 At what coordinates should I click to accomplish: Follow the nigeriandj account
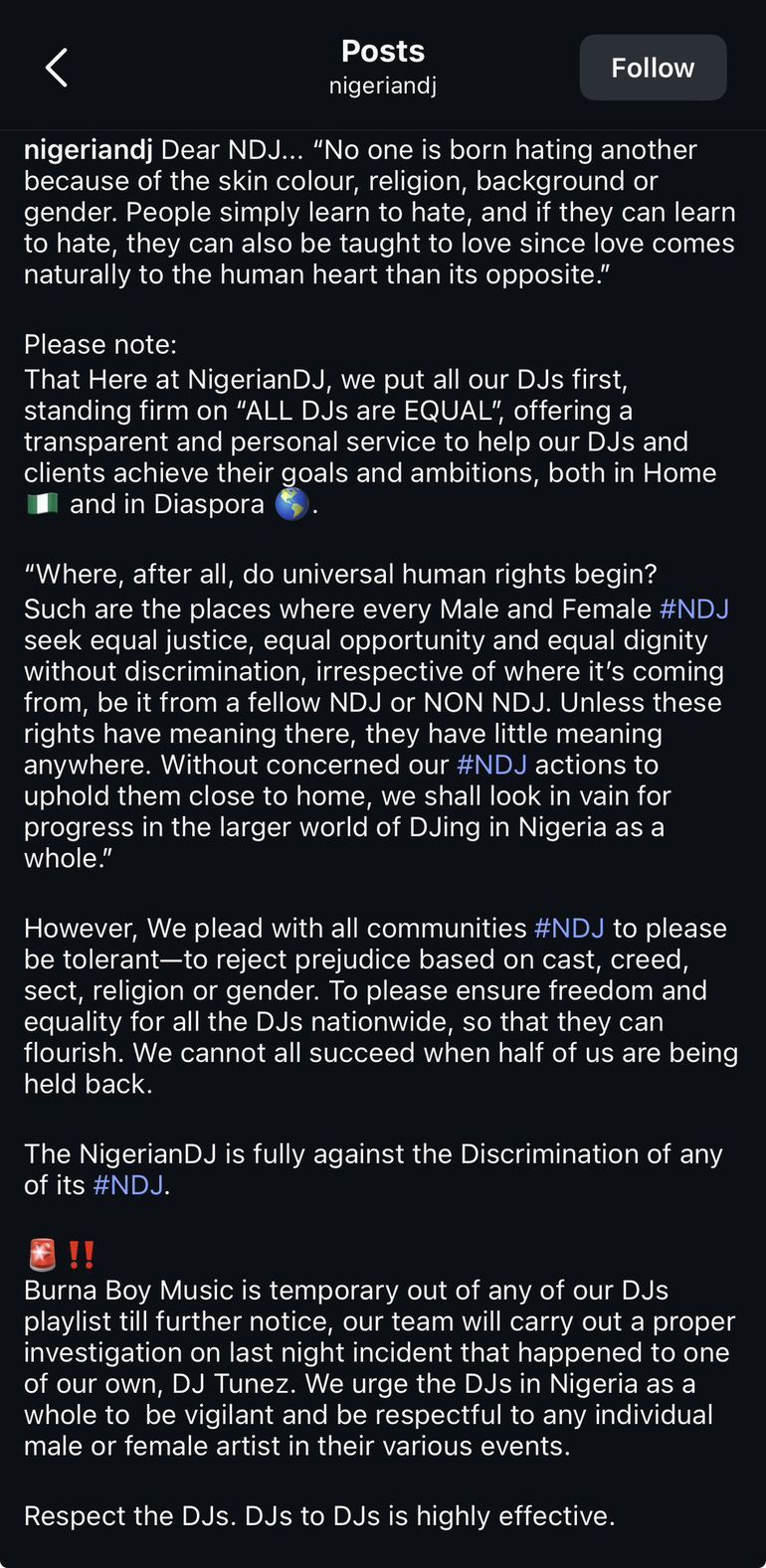pyautogui.click(x=653, y=68)
